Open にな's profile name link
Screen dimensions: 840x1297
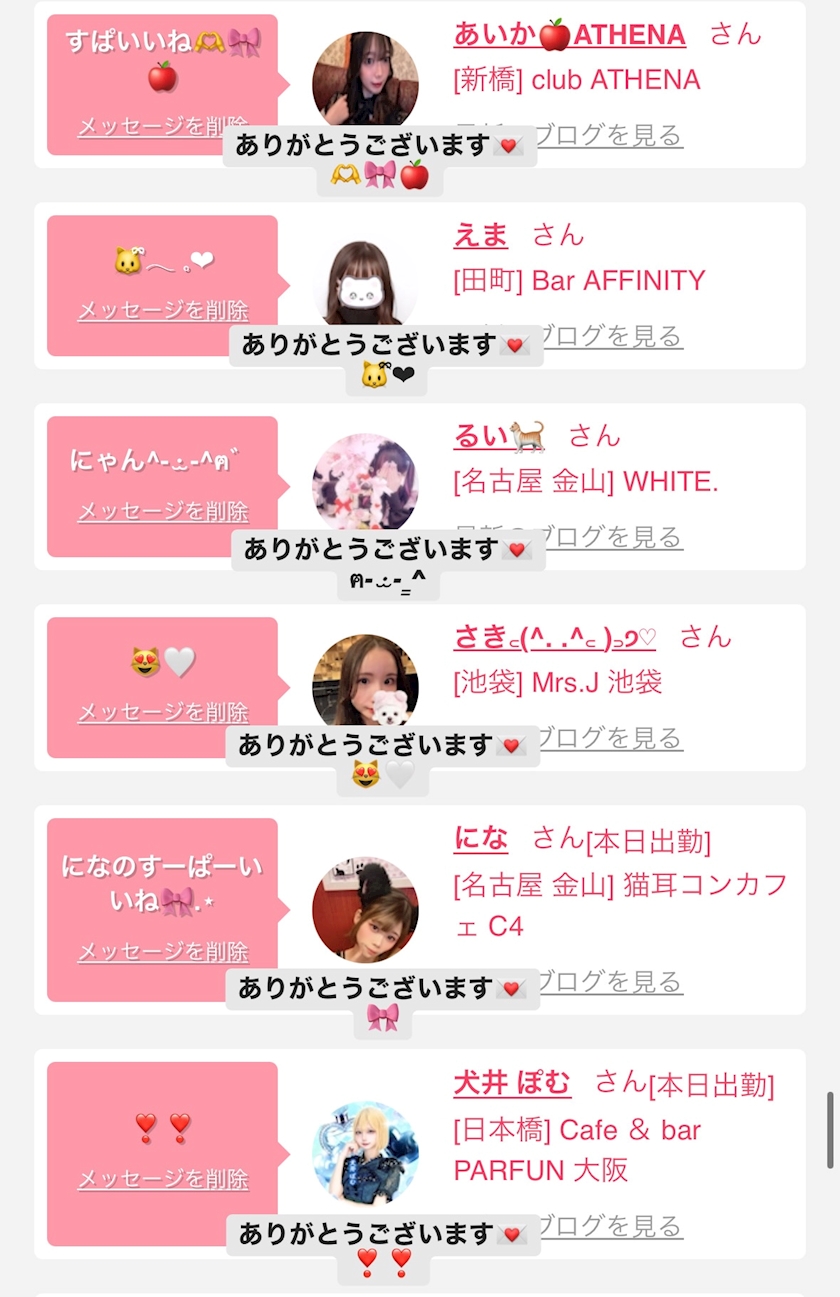tap(481, 838)
